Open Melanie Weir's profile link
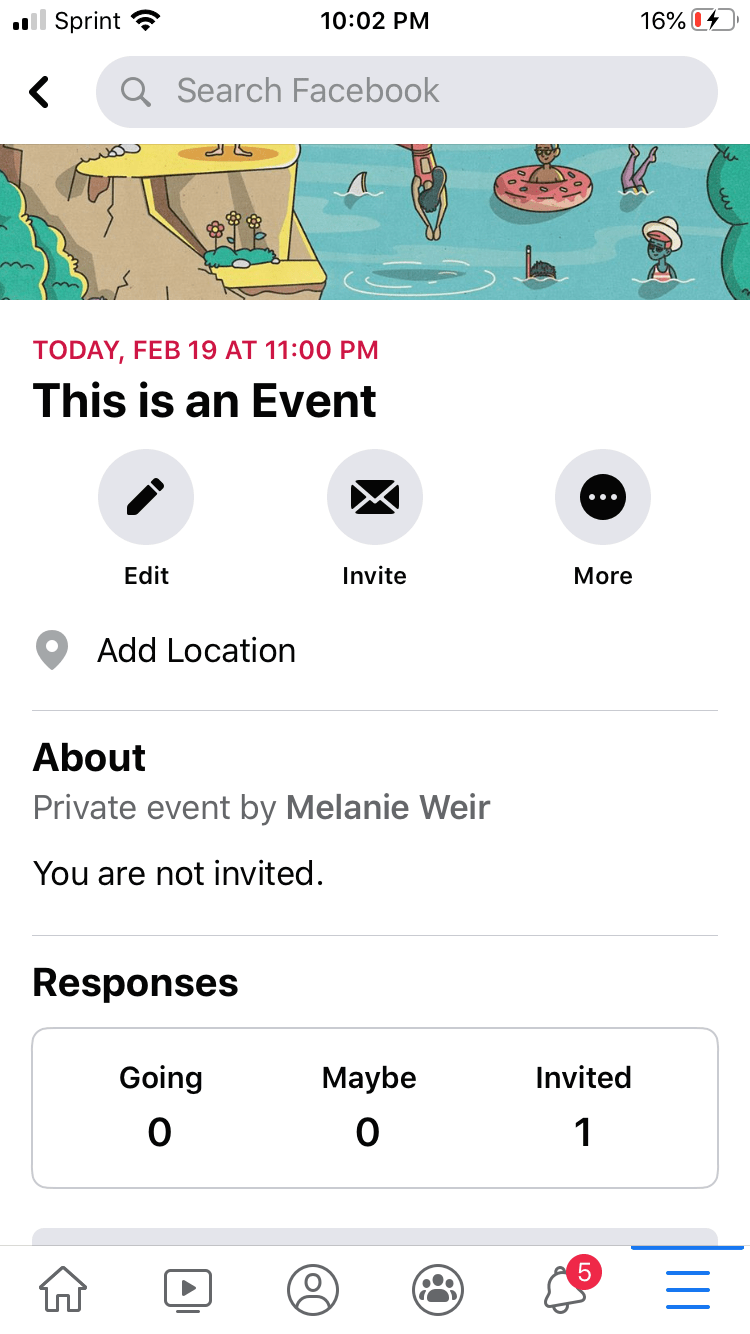 387,807
